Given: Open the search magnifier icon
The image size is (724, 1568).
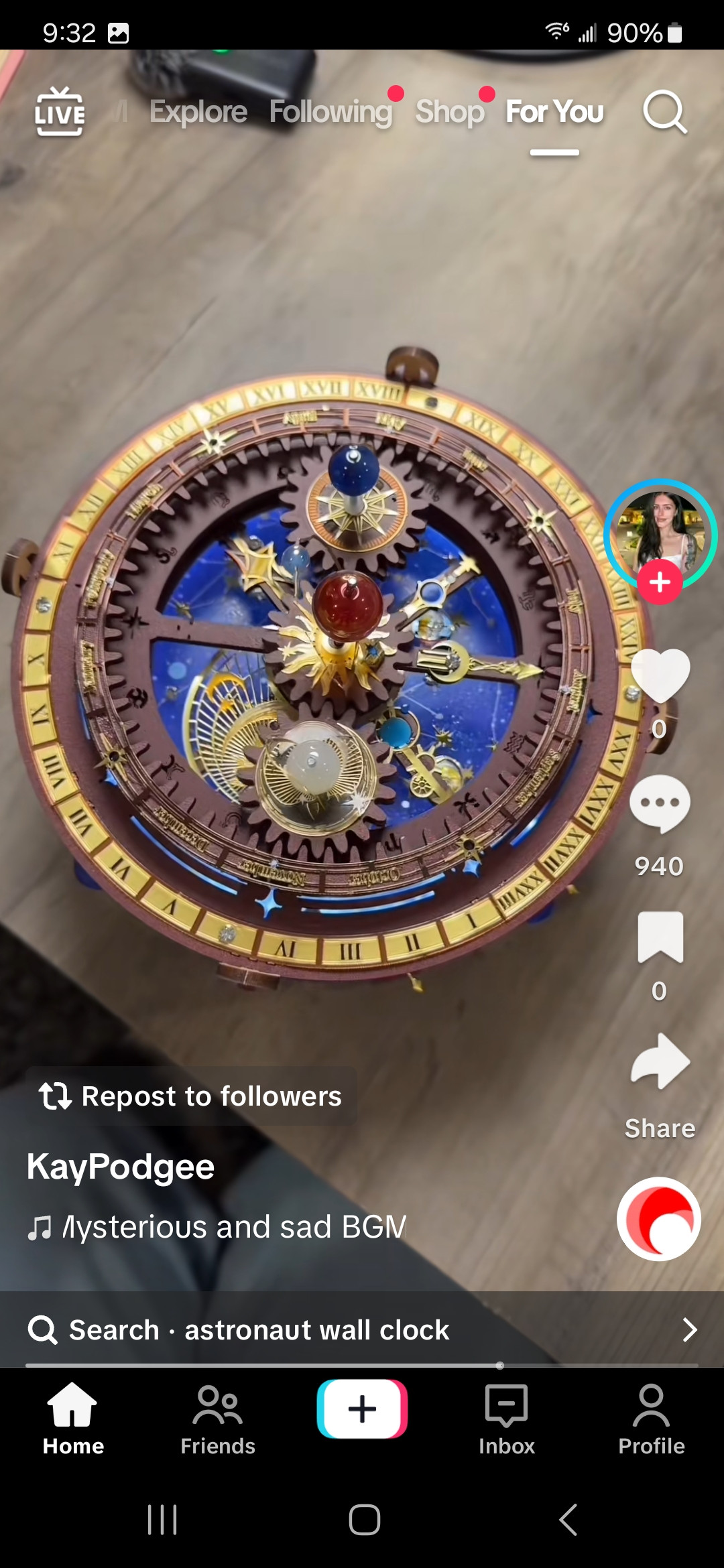Looking at the screenshot, I should point(664,112).
